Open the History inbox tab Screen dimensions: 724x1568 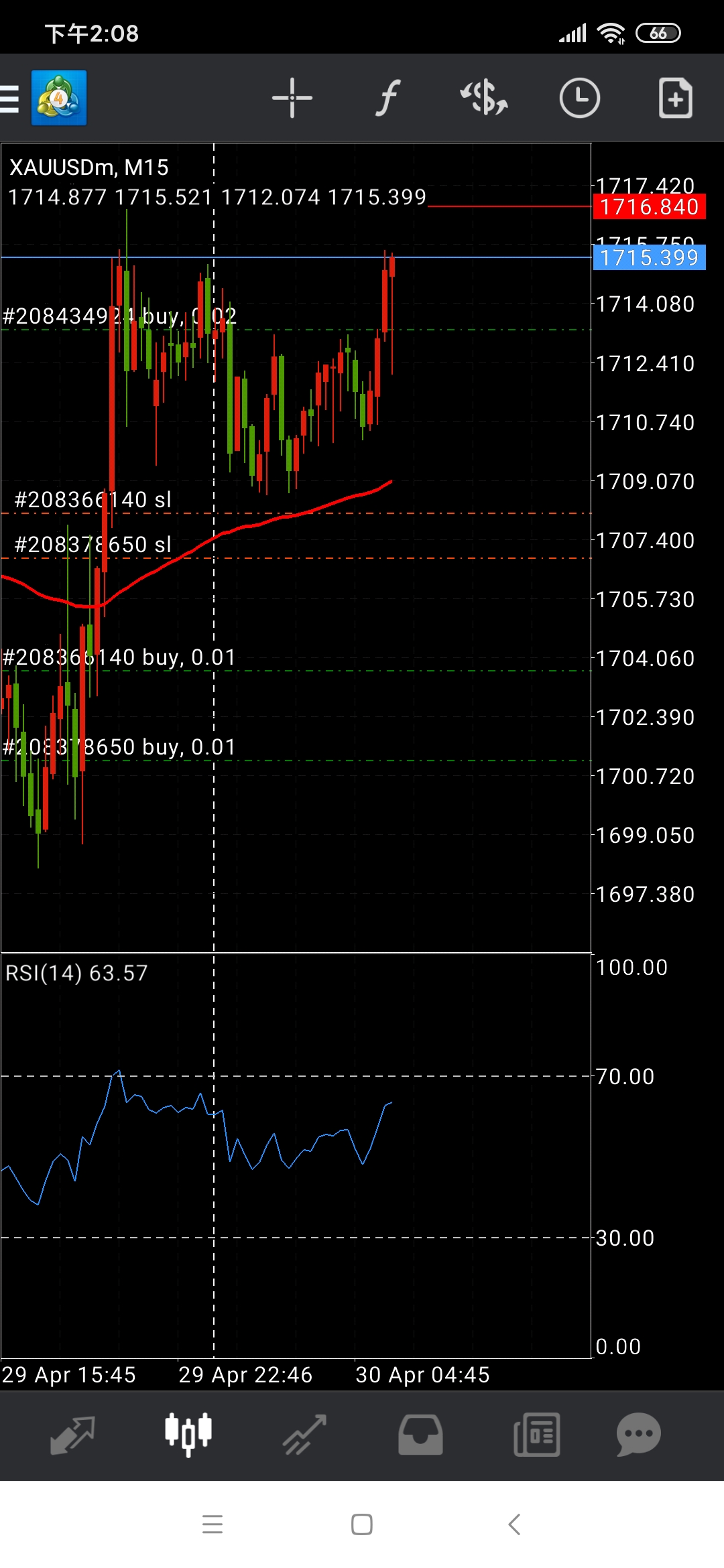pyautogui.click(x=420, y=1435)
